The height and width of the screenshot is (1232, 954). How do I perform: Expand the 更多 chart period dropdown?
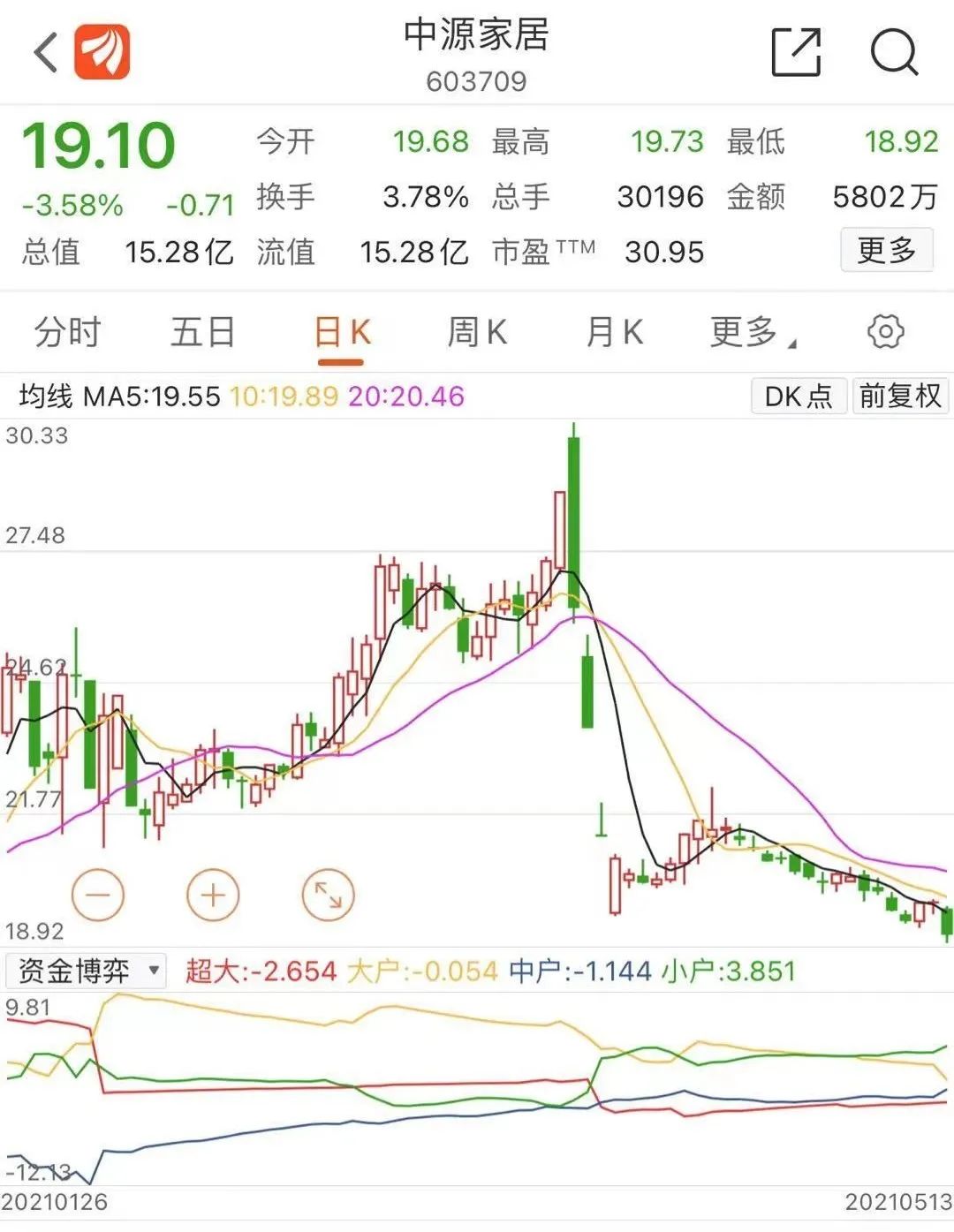pyautogui.click(x=751, y=333)
